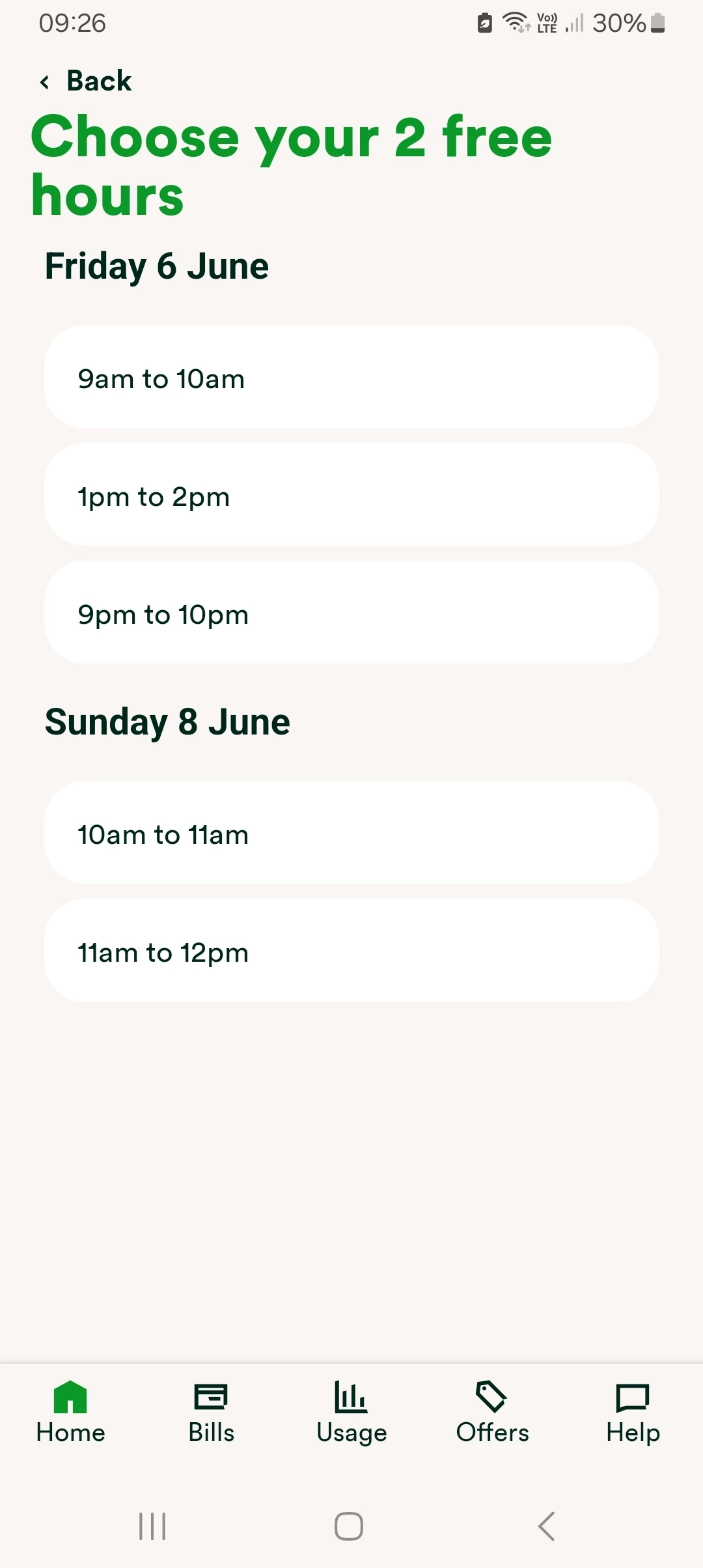View the Usage tab
This screenshot has height=1568, width=703.
coord(351,1412)
